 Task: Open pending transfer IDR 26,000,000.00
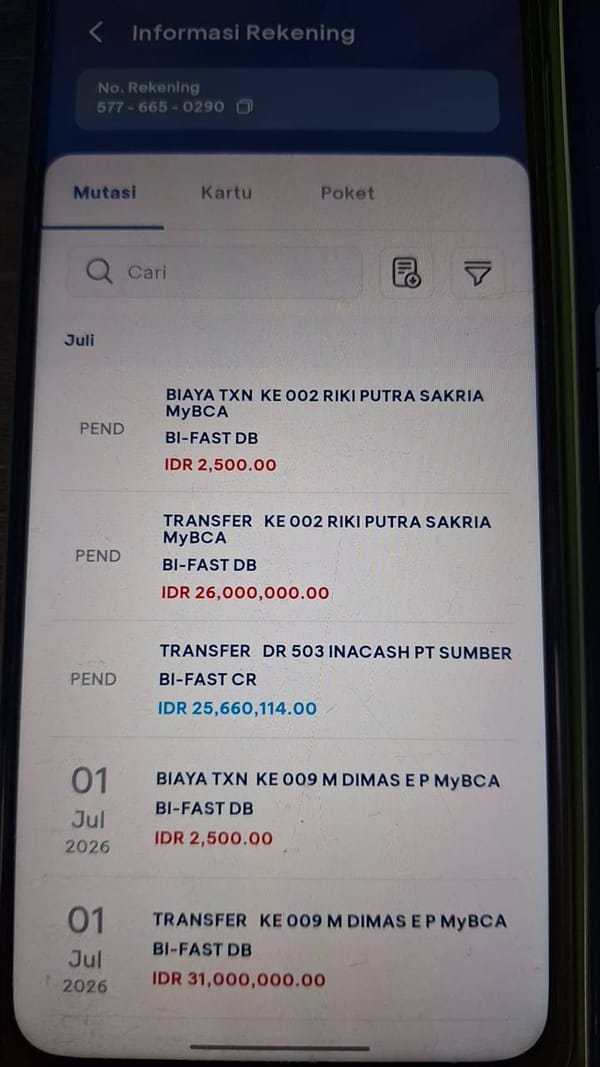point(283,557)
